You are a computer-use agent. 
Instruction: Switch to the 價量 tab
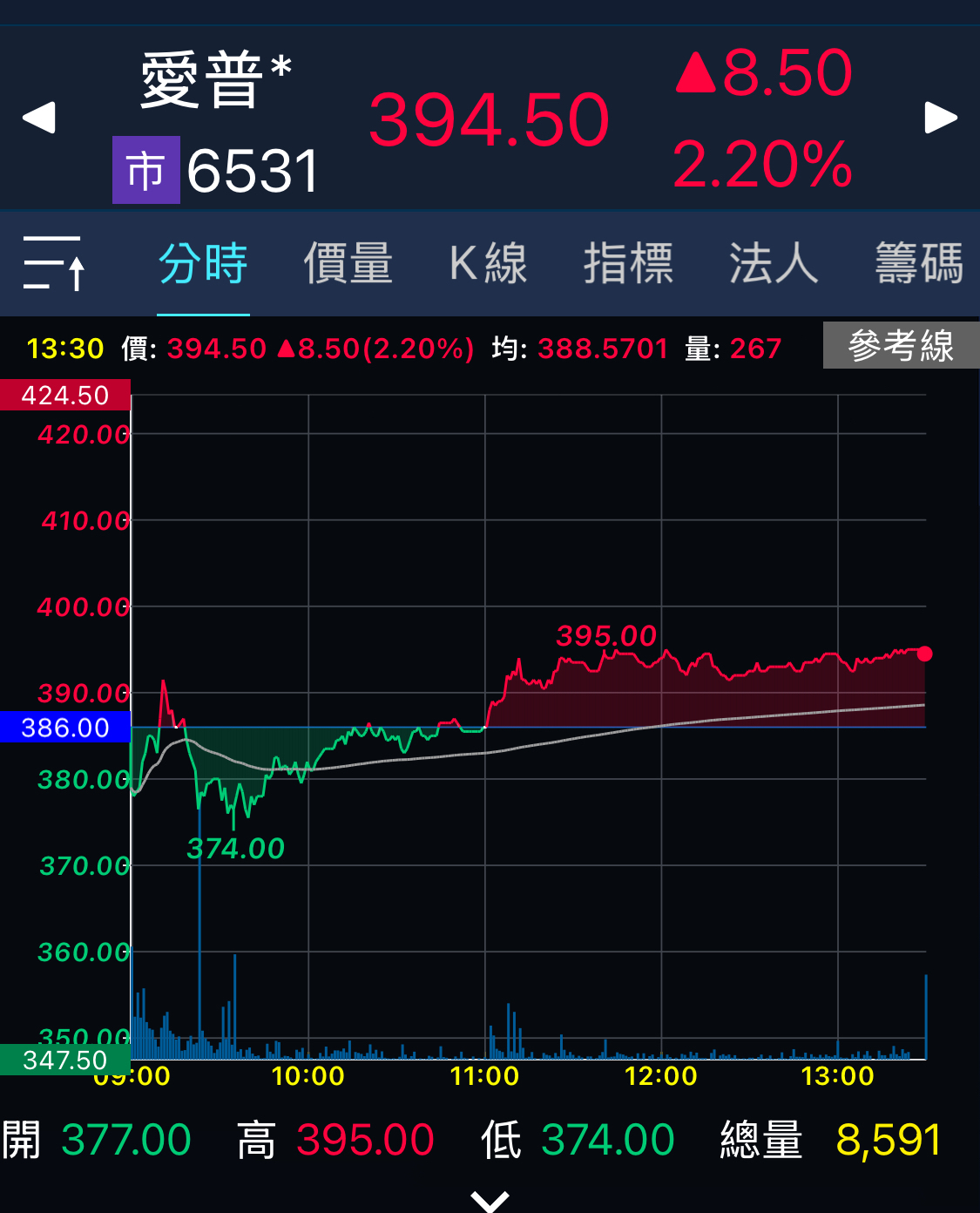pos(348,263)
